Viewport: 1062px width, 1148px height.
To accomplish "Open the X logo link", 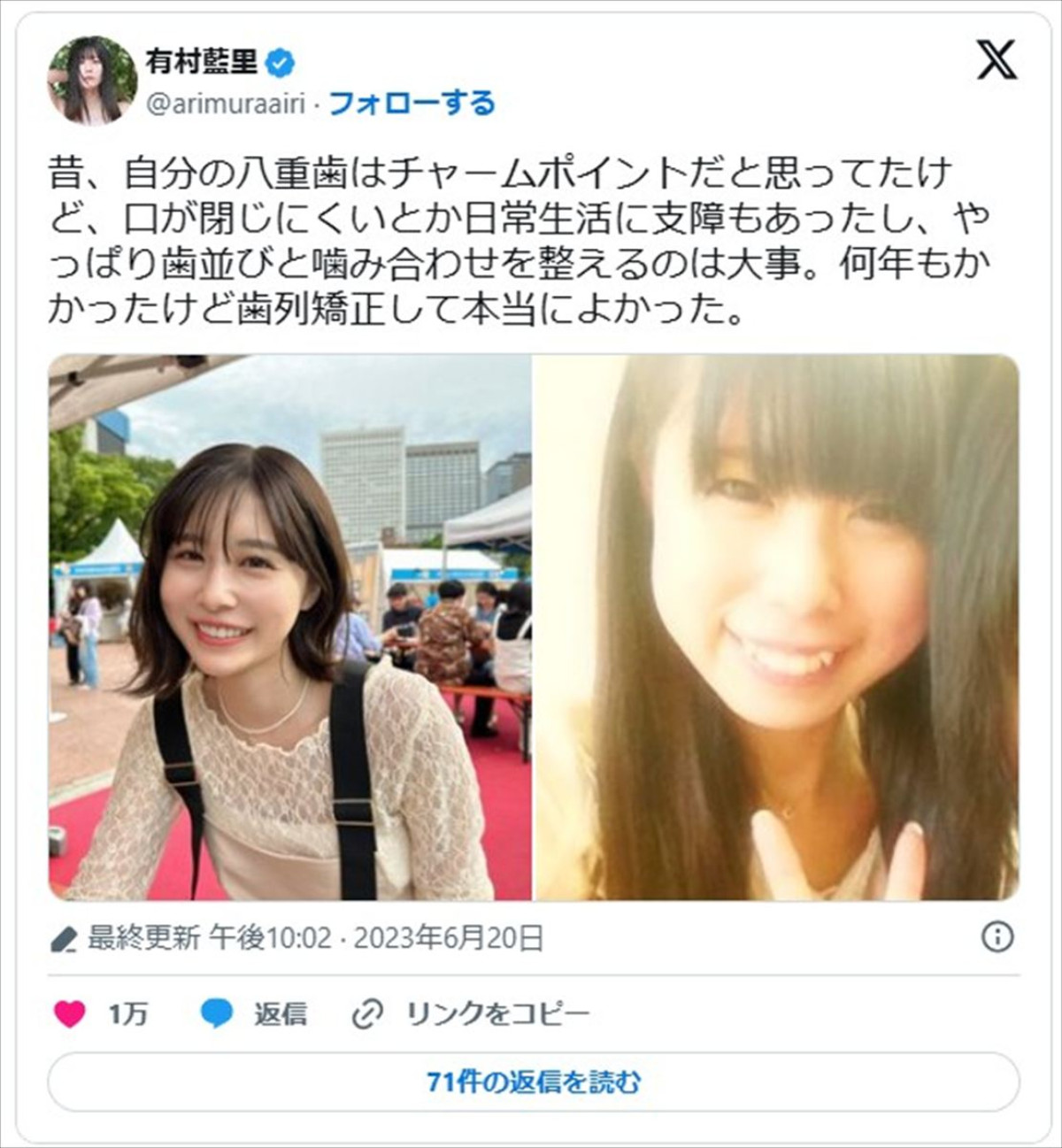I will [997, 60].
